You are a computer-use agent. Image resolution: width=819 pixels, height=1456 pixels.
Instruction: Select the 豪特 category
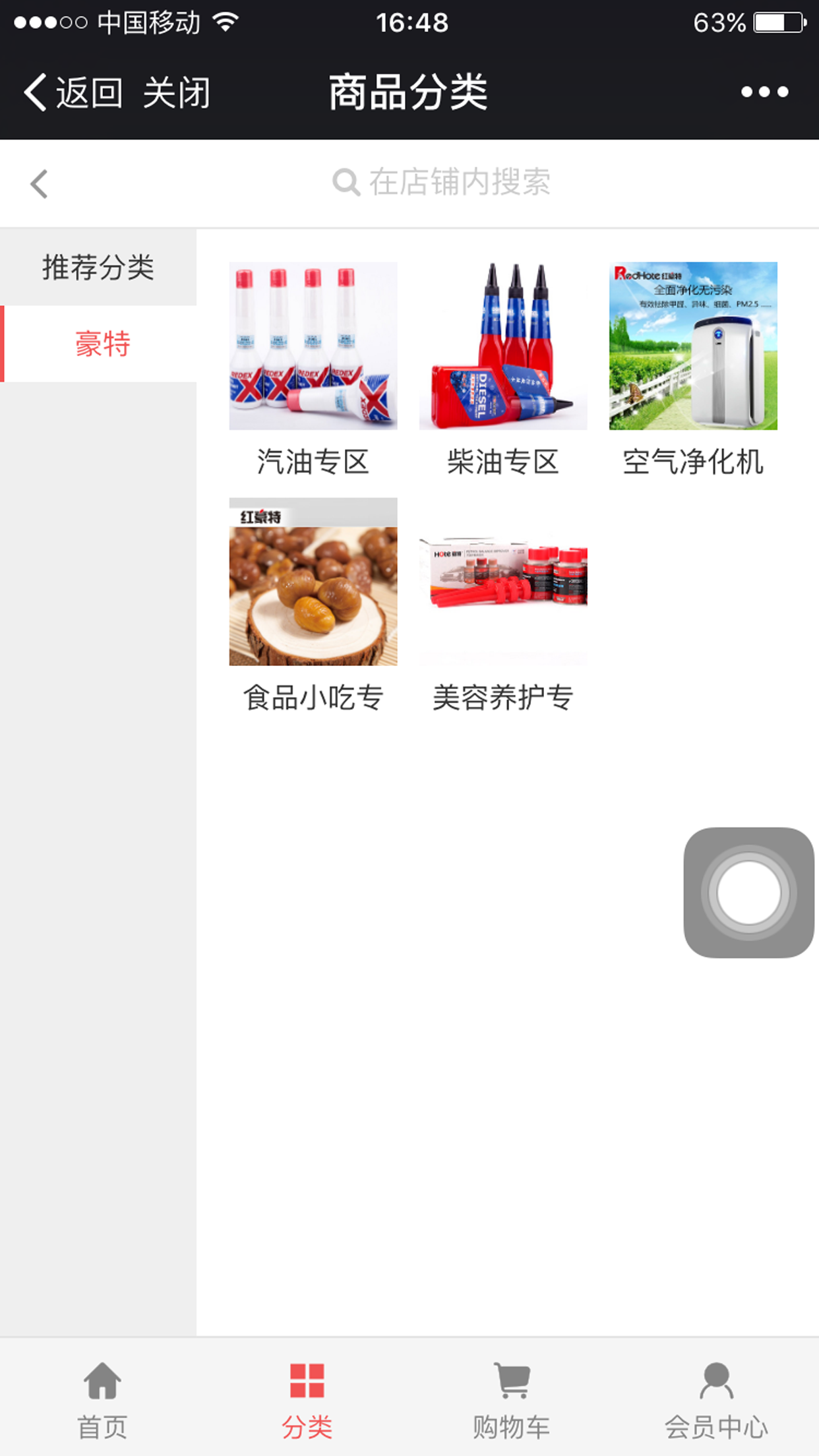(102, 344)
